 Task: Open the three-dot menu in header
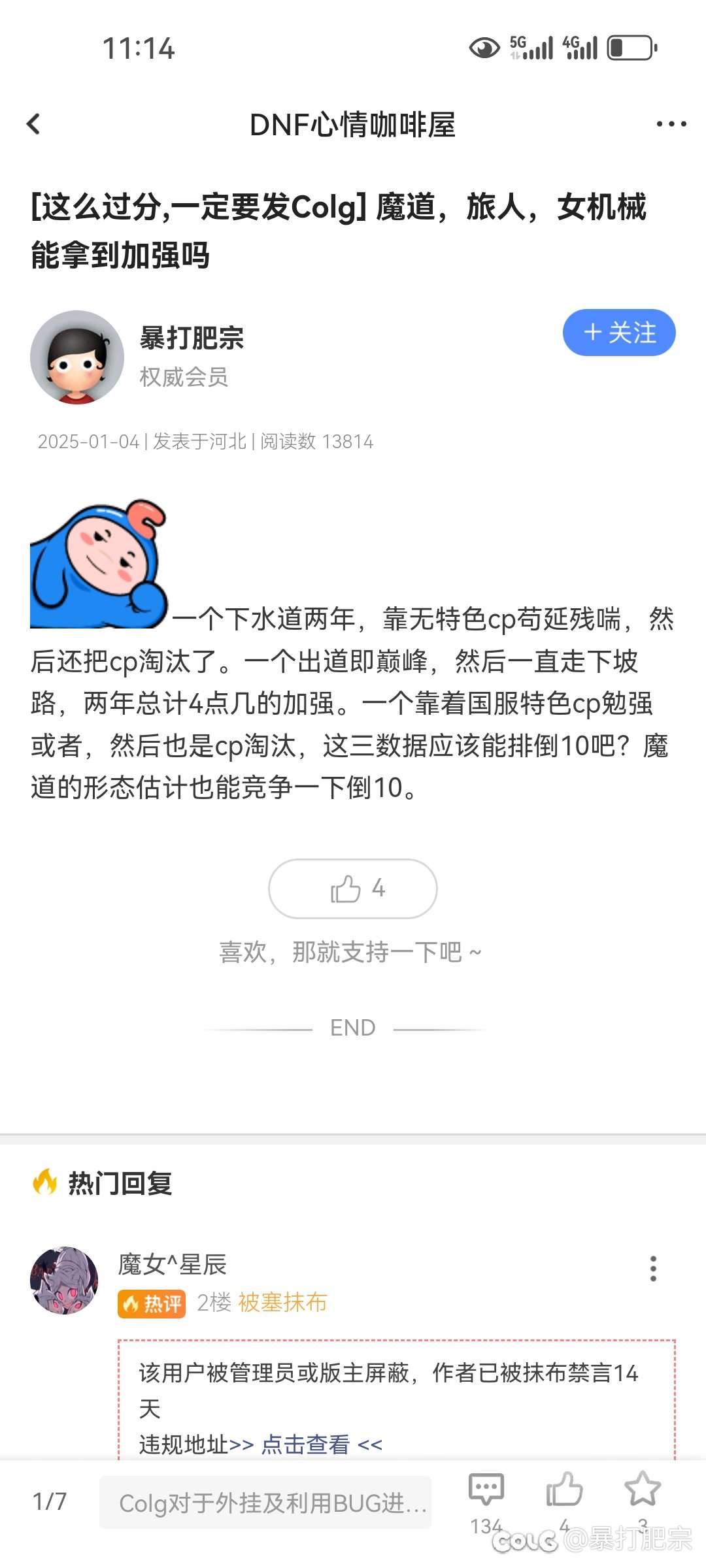(671, 124)
